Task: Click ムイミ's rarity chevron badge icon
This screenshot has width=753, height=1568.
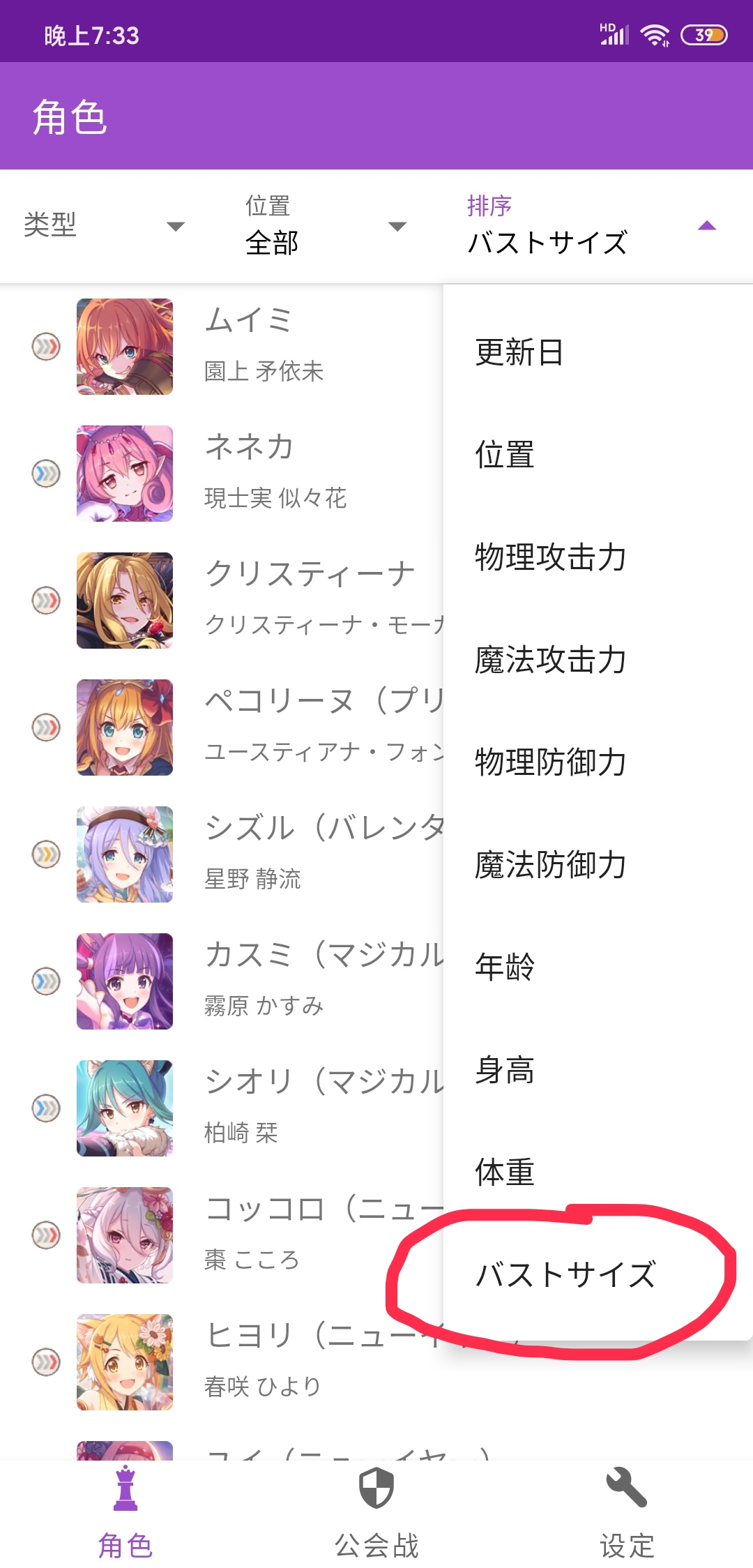Action: click(45, 345)
